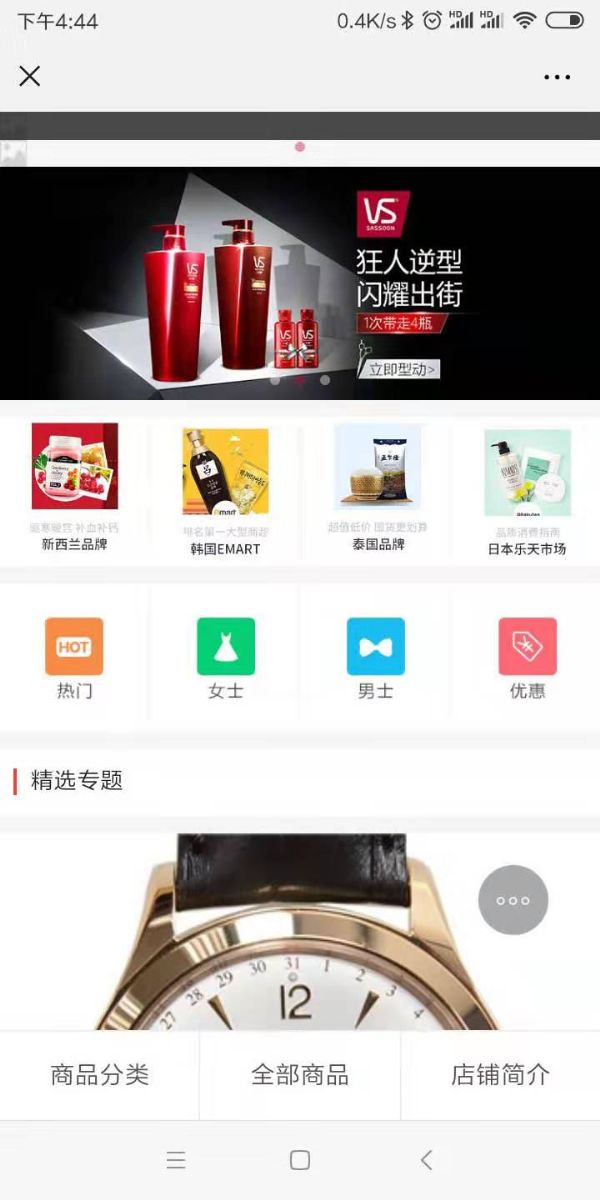Go to the system home screen
The image size is (600, 1200).
coord(300,1160)
